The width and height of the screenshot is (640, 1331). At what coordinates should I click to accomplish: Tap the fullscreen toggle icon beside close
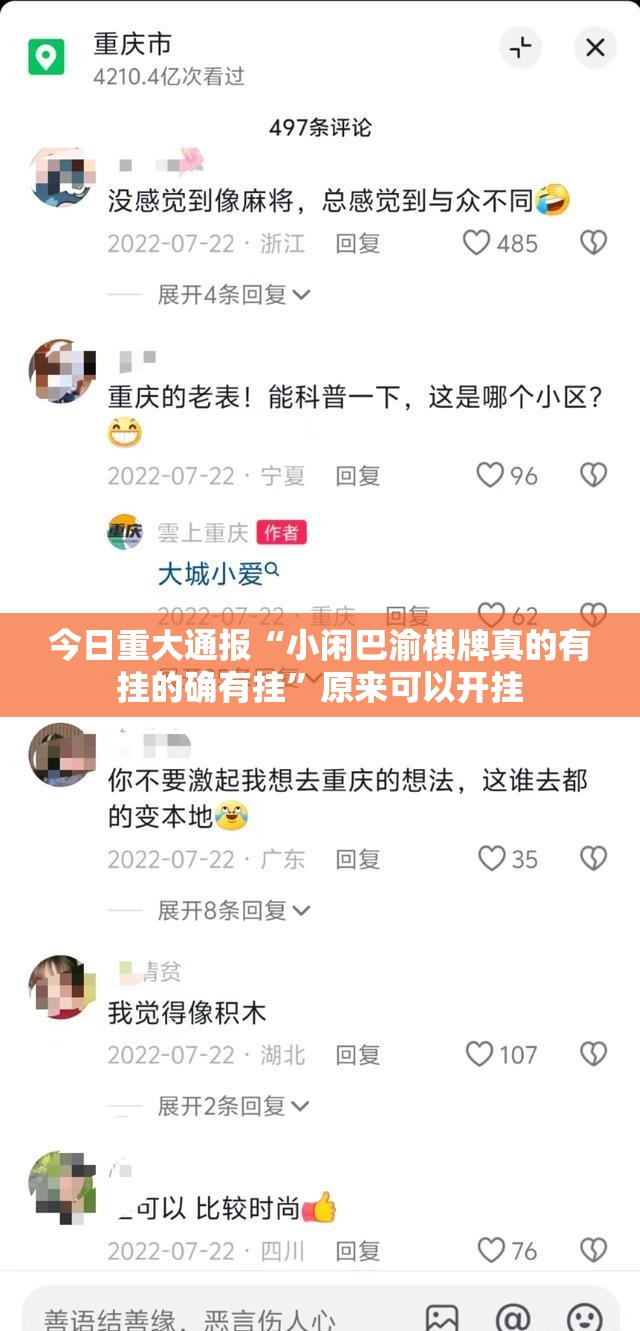[x=520, y=47]
